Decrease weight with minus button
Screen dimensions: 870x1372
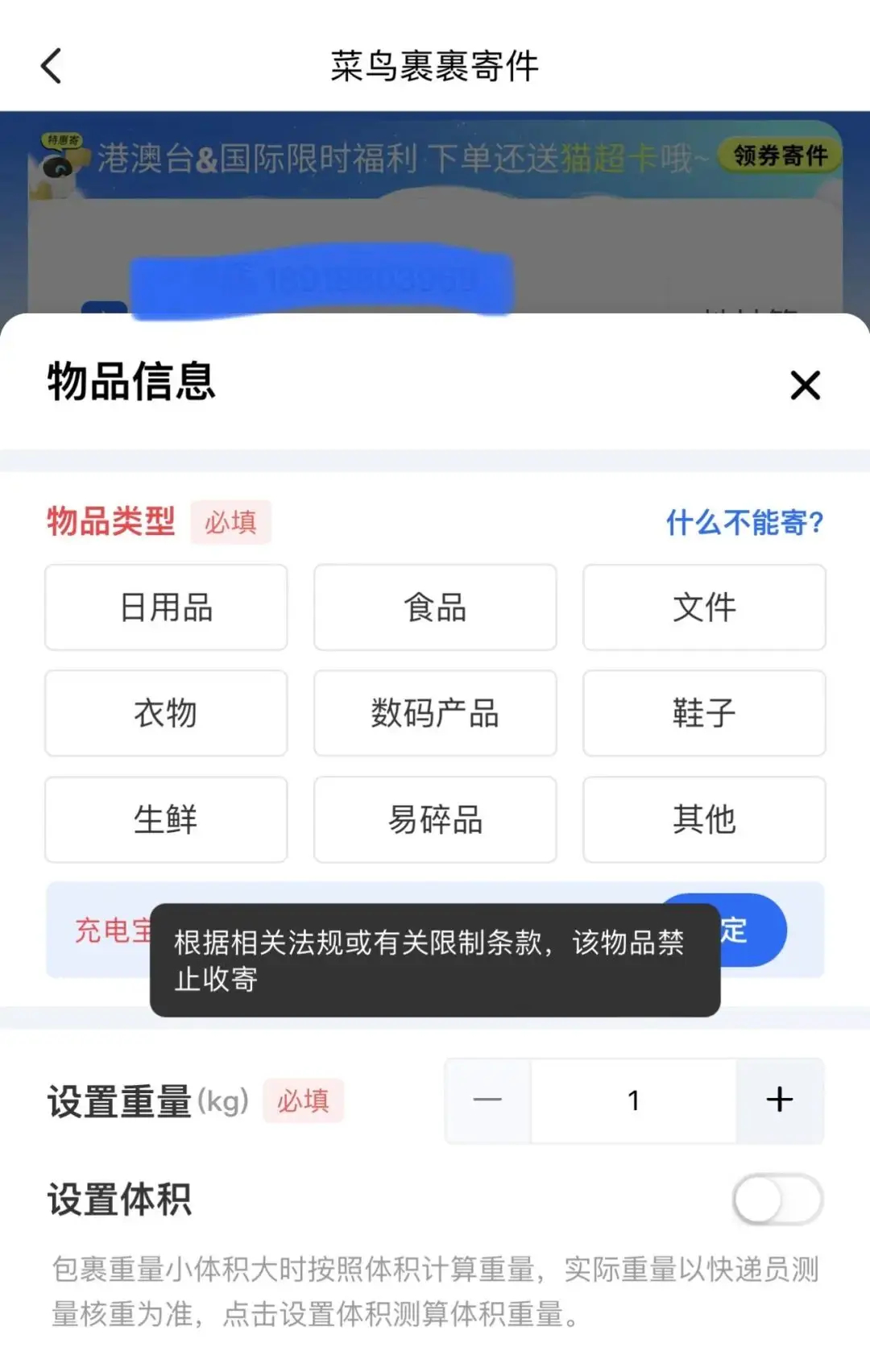click(487, 1101)
